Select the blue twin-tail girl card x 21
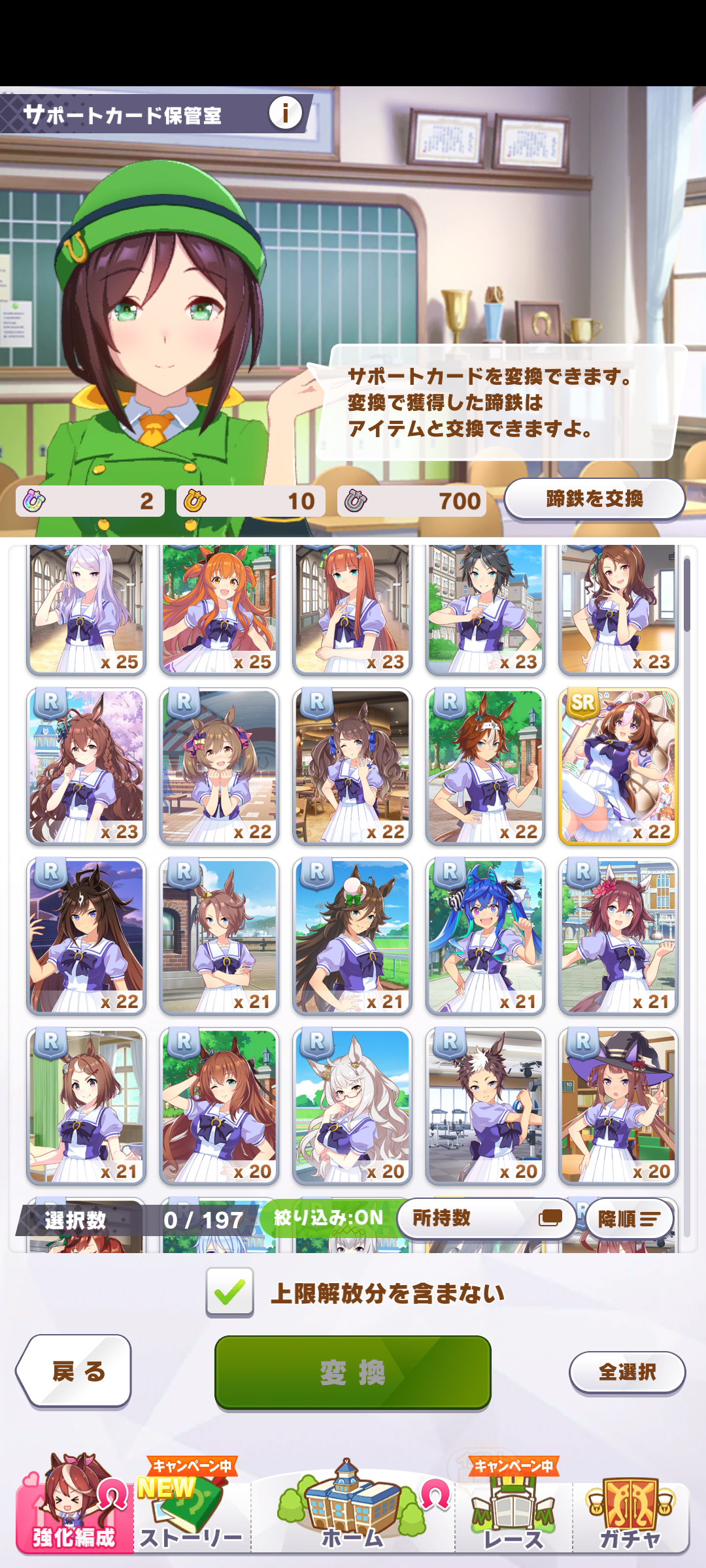Image resolution: width=706 pixels, height=1568 pixels. click(x=484, y=936)
